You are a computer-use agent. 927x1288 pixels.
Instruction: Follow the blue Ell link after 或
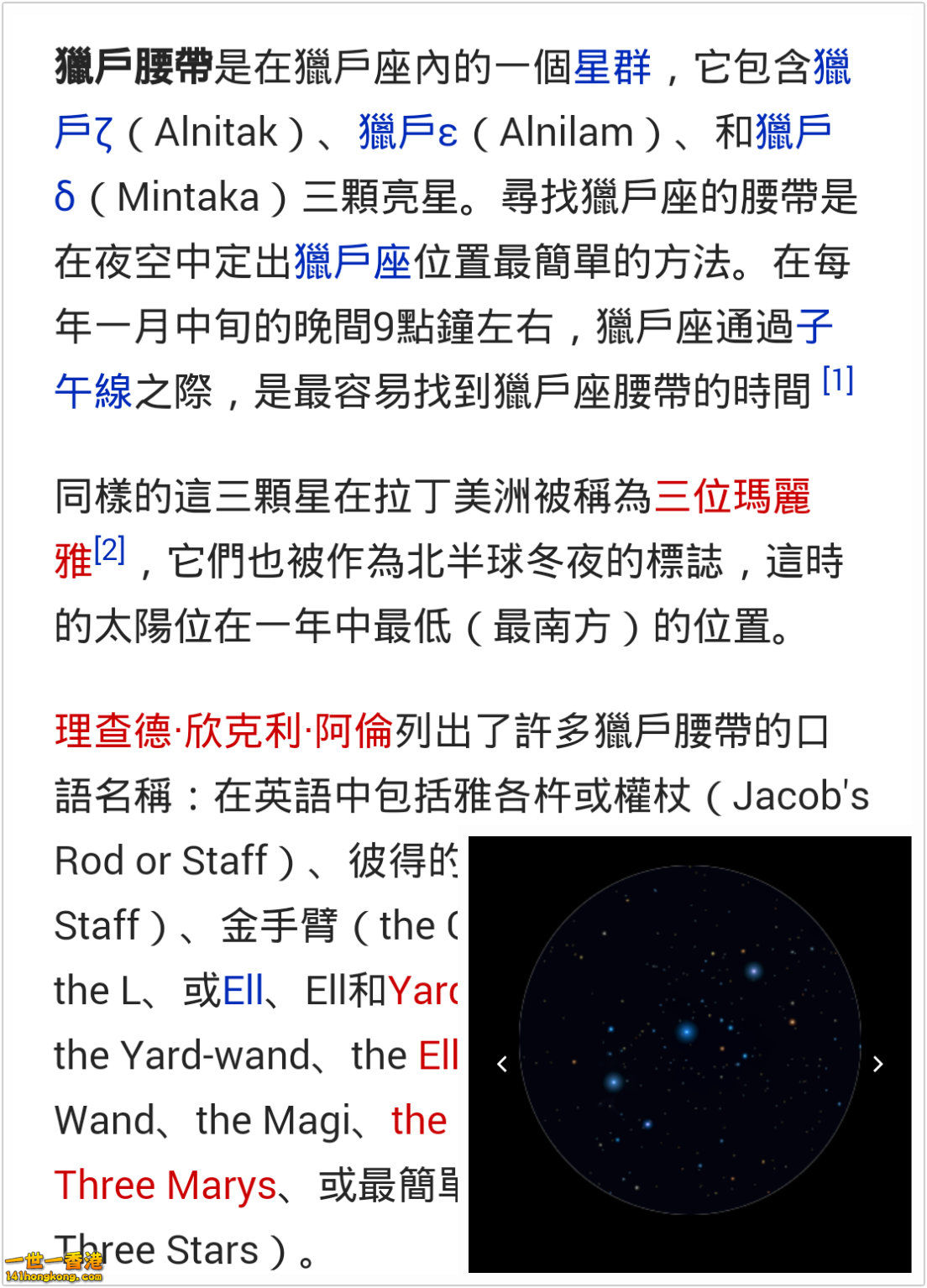point(244,991)
